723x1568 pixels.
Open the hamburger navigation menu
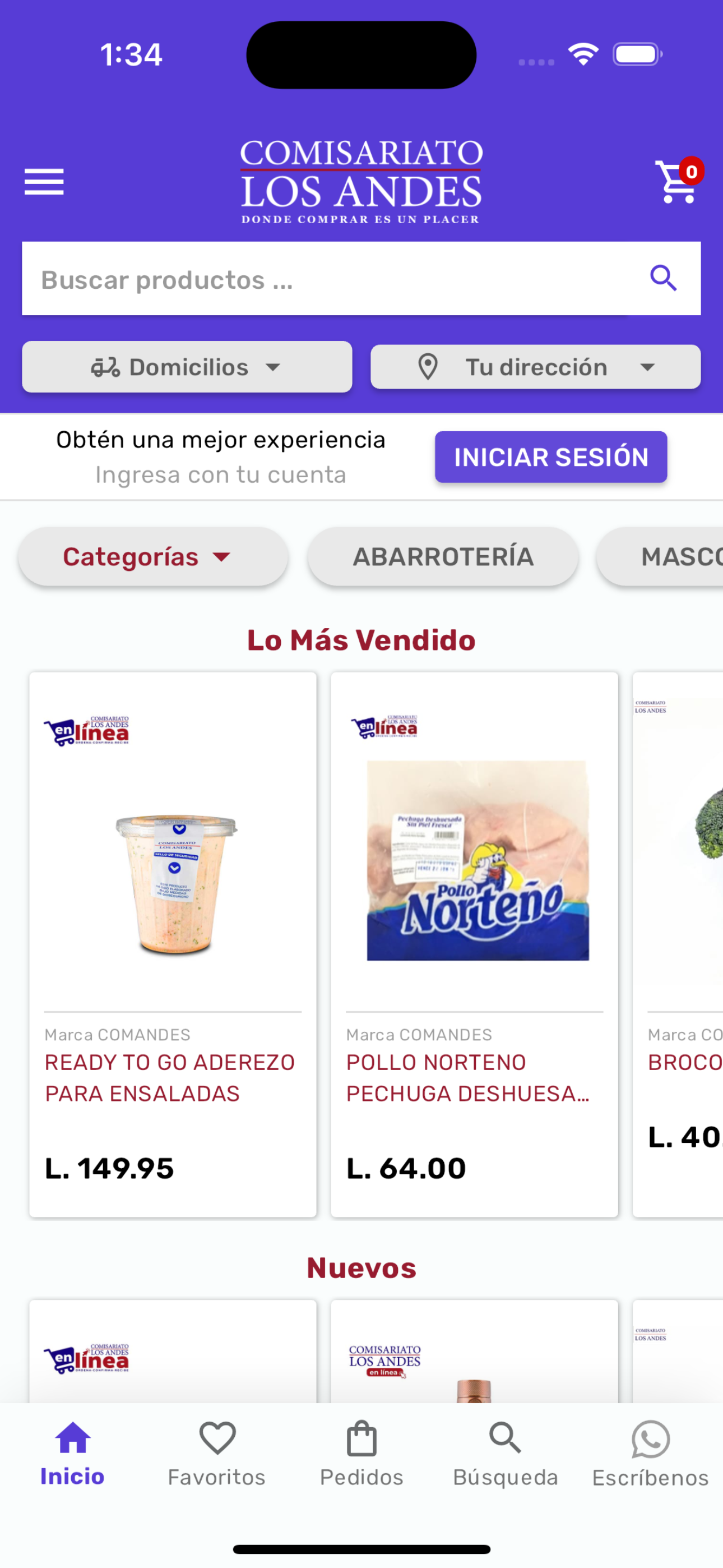(43, 181)
